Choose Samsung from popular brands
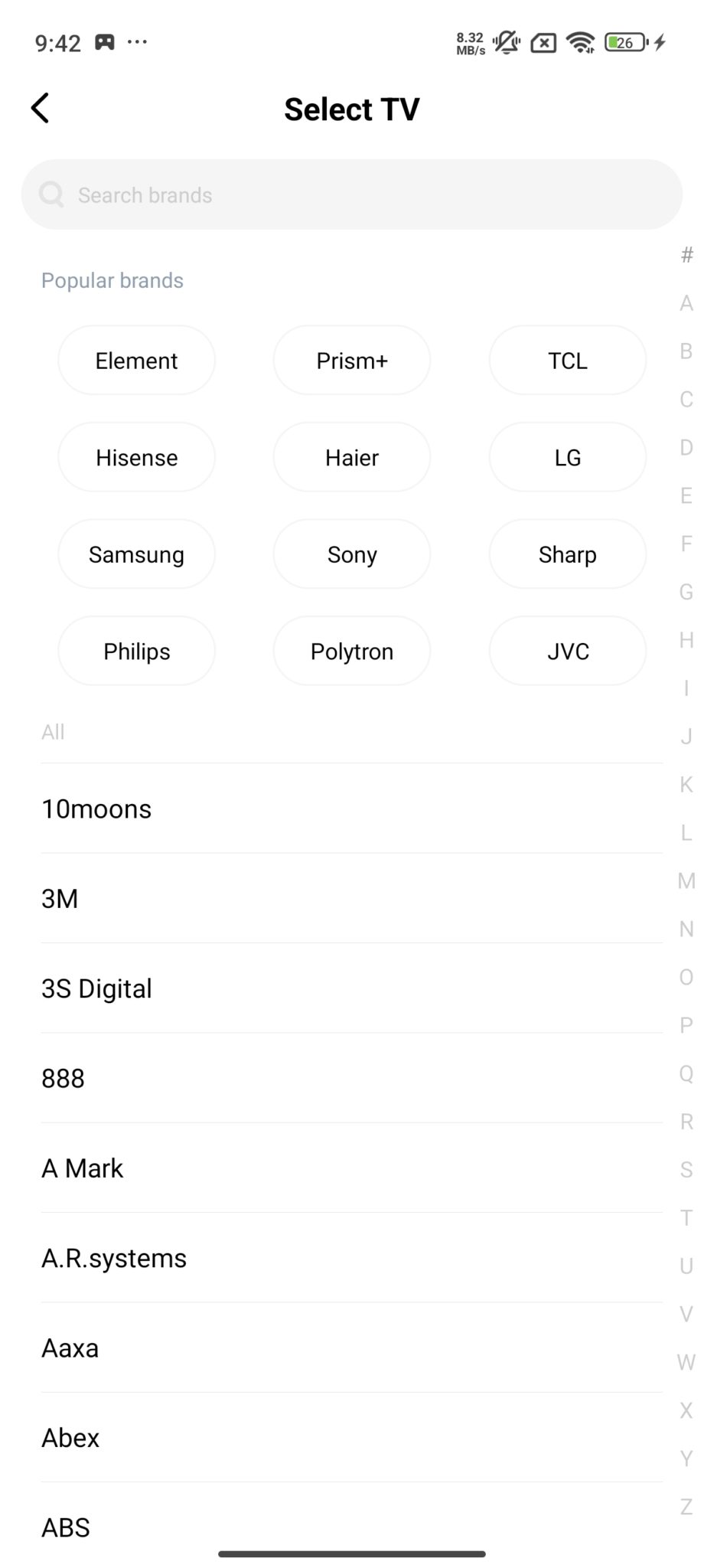The image size is (704, 1568). click(136, 554)
